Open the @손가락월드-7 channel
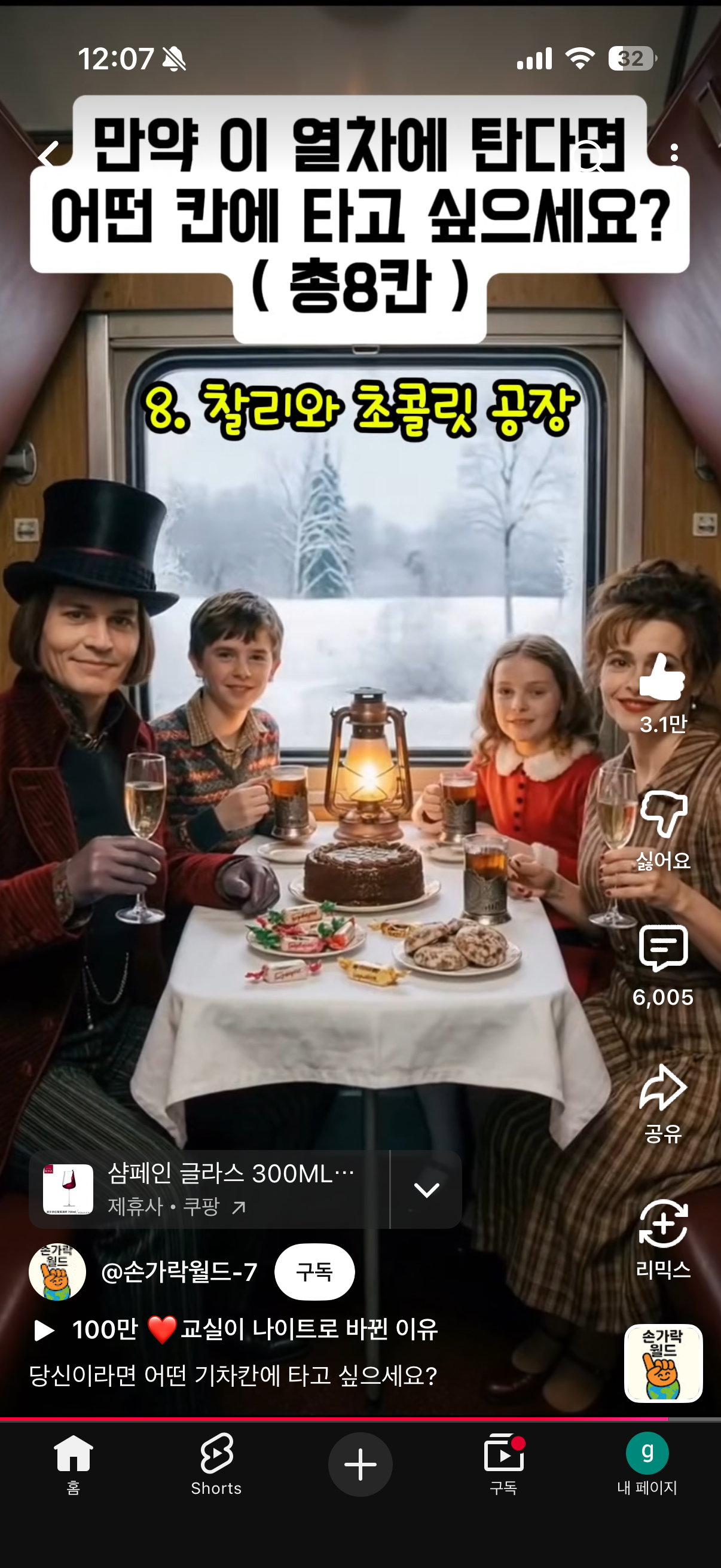This screenshot has height=1568, width=721. (x=178, y=1272)
